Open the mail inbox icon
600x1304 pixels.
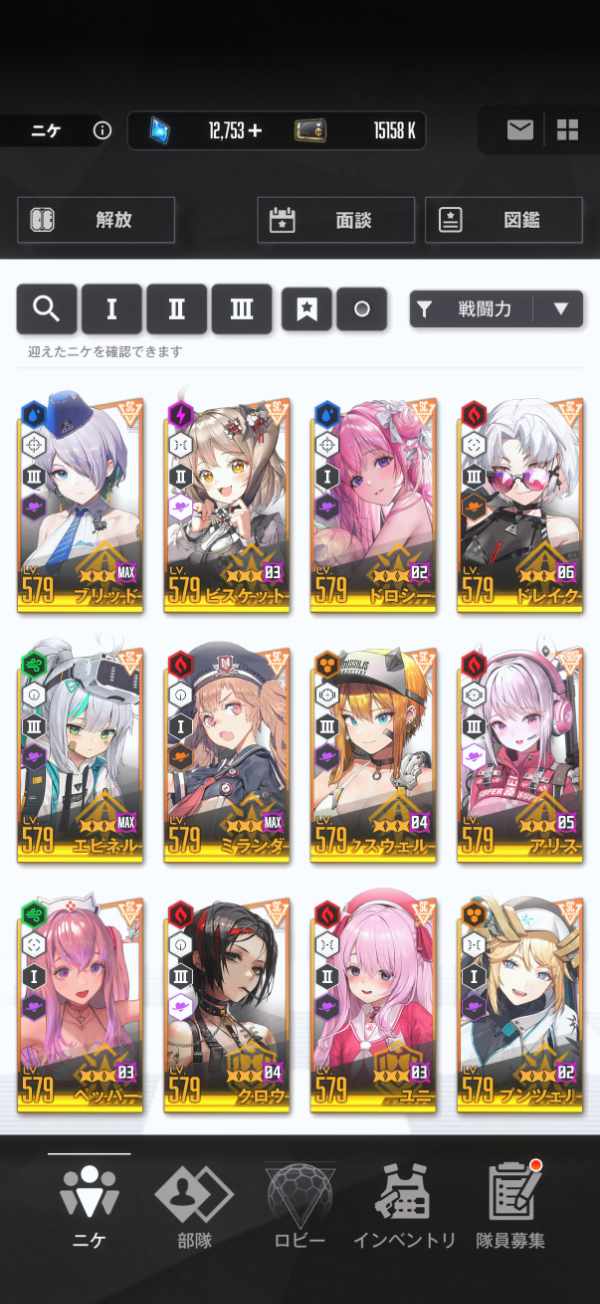coord(519,130)
